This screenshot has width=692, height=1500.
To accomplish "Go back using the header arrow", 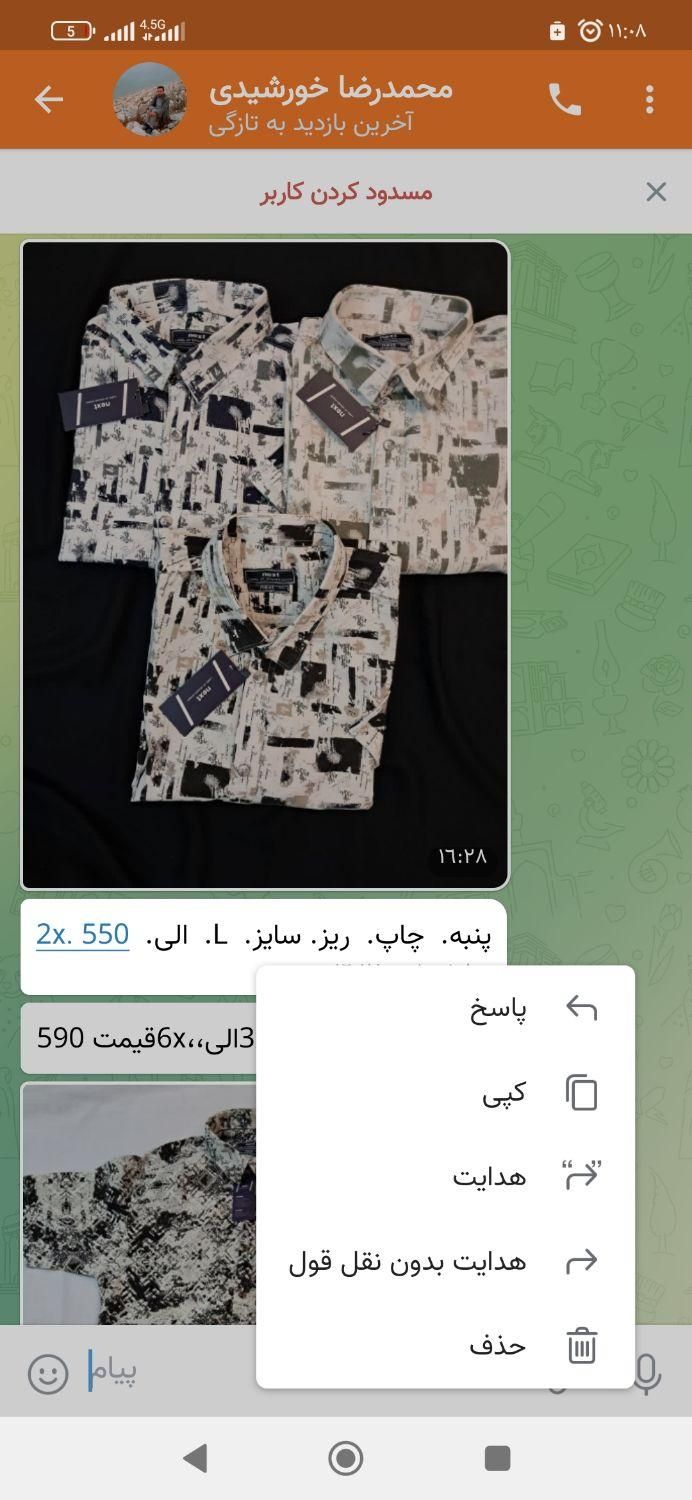I will click(x=48, y=99).
